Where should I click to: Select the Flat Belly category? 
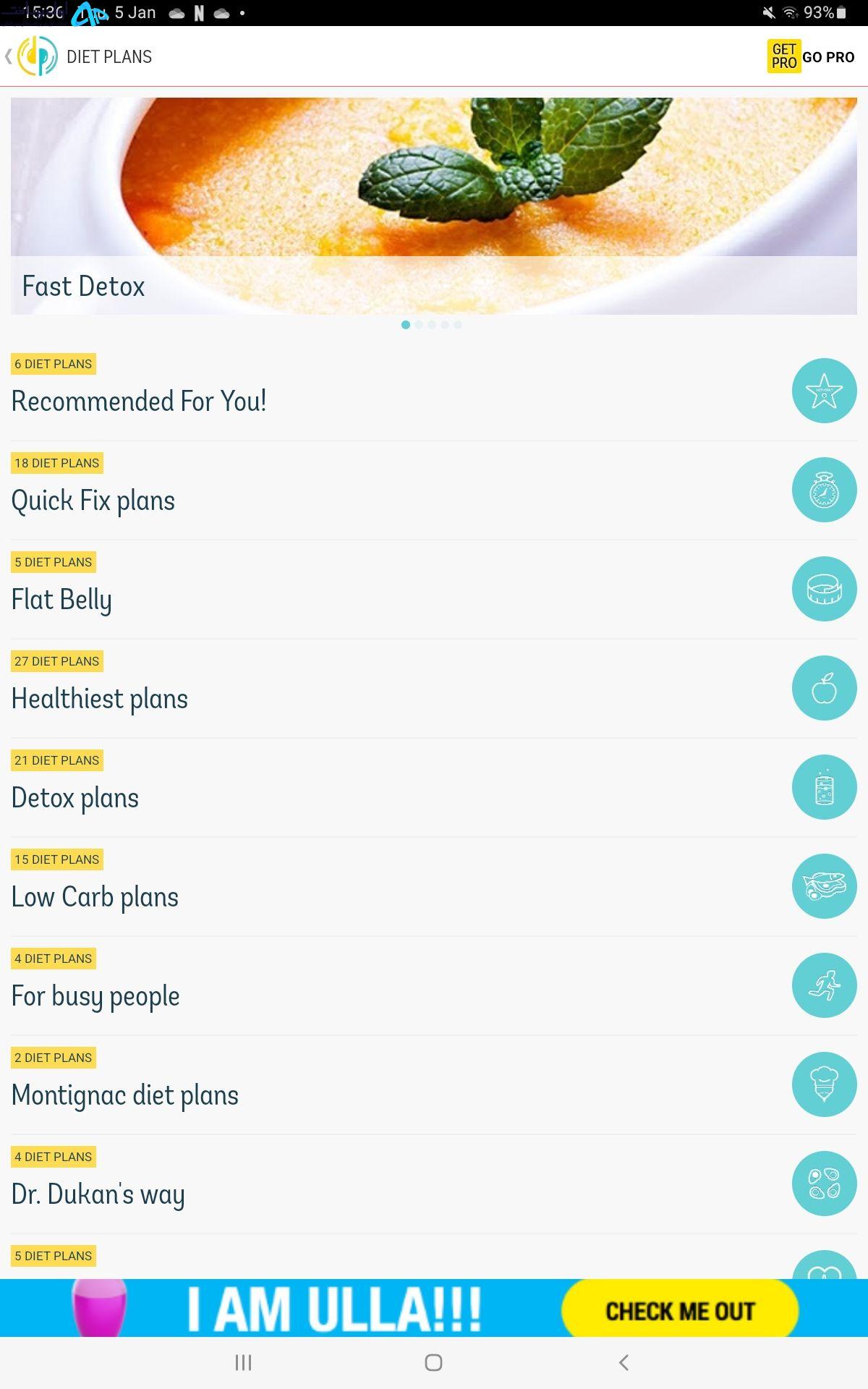coord(434,590)
